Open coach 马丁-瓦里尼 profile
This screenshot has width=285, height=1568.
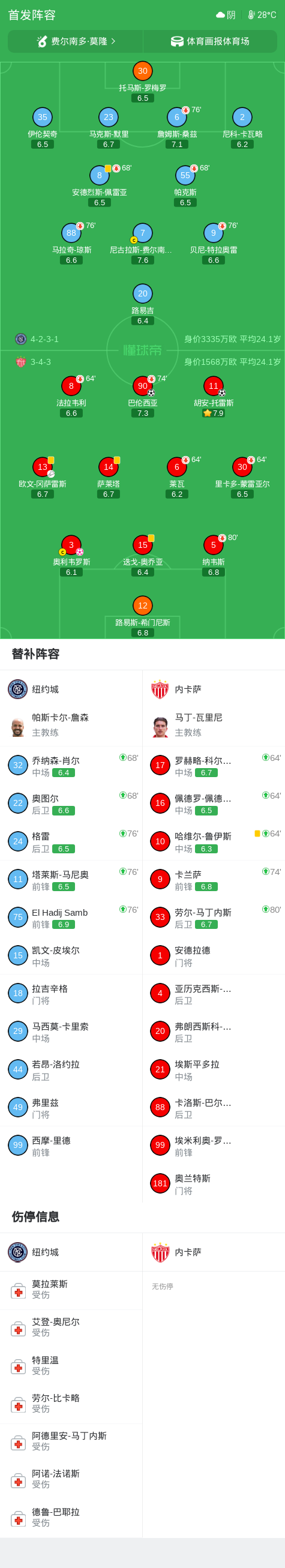coord(214,725)
